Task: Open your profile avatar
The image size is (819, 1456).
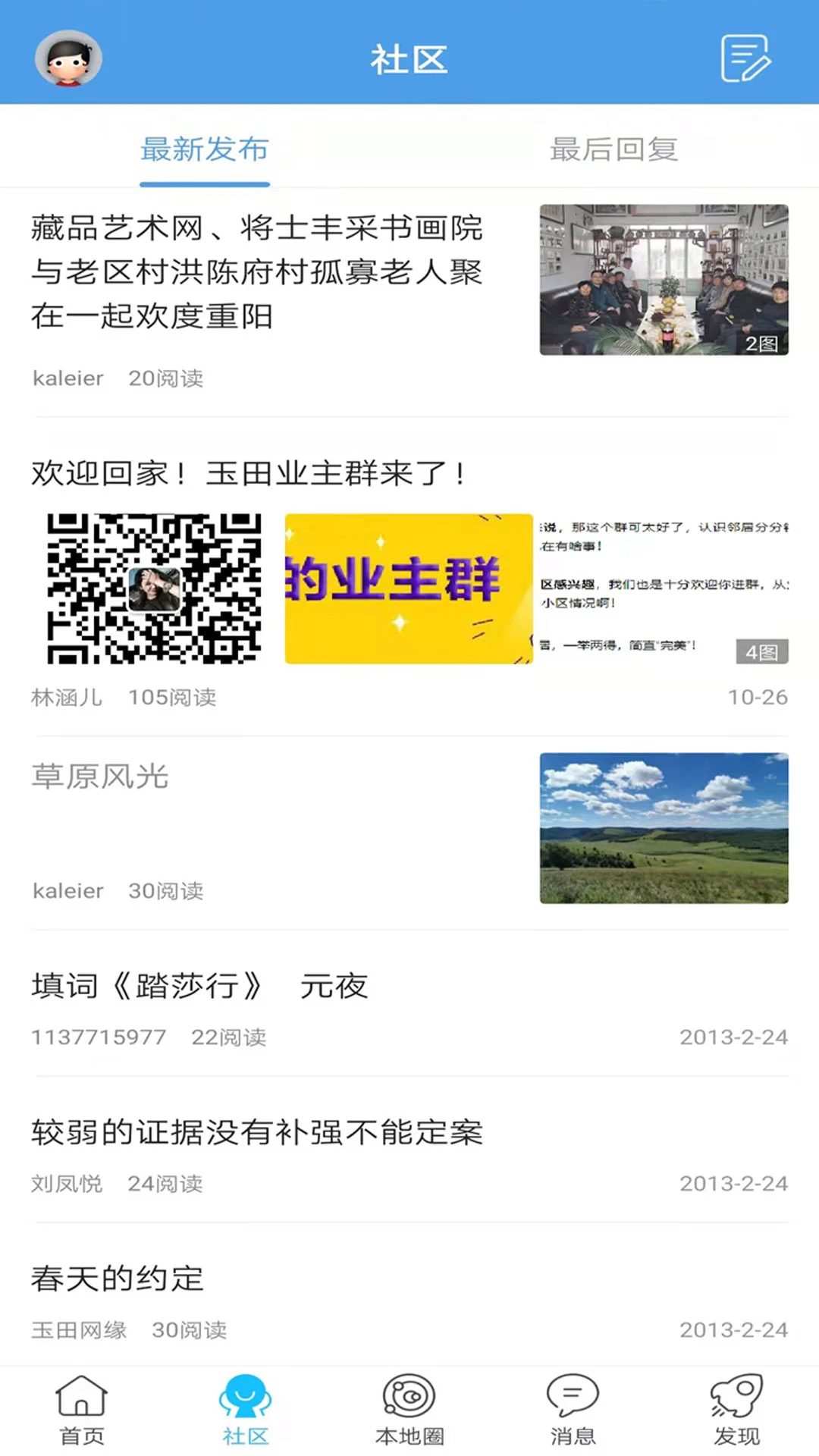Action: pyautogui.click(x=67, y=58)
